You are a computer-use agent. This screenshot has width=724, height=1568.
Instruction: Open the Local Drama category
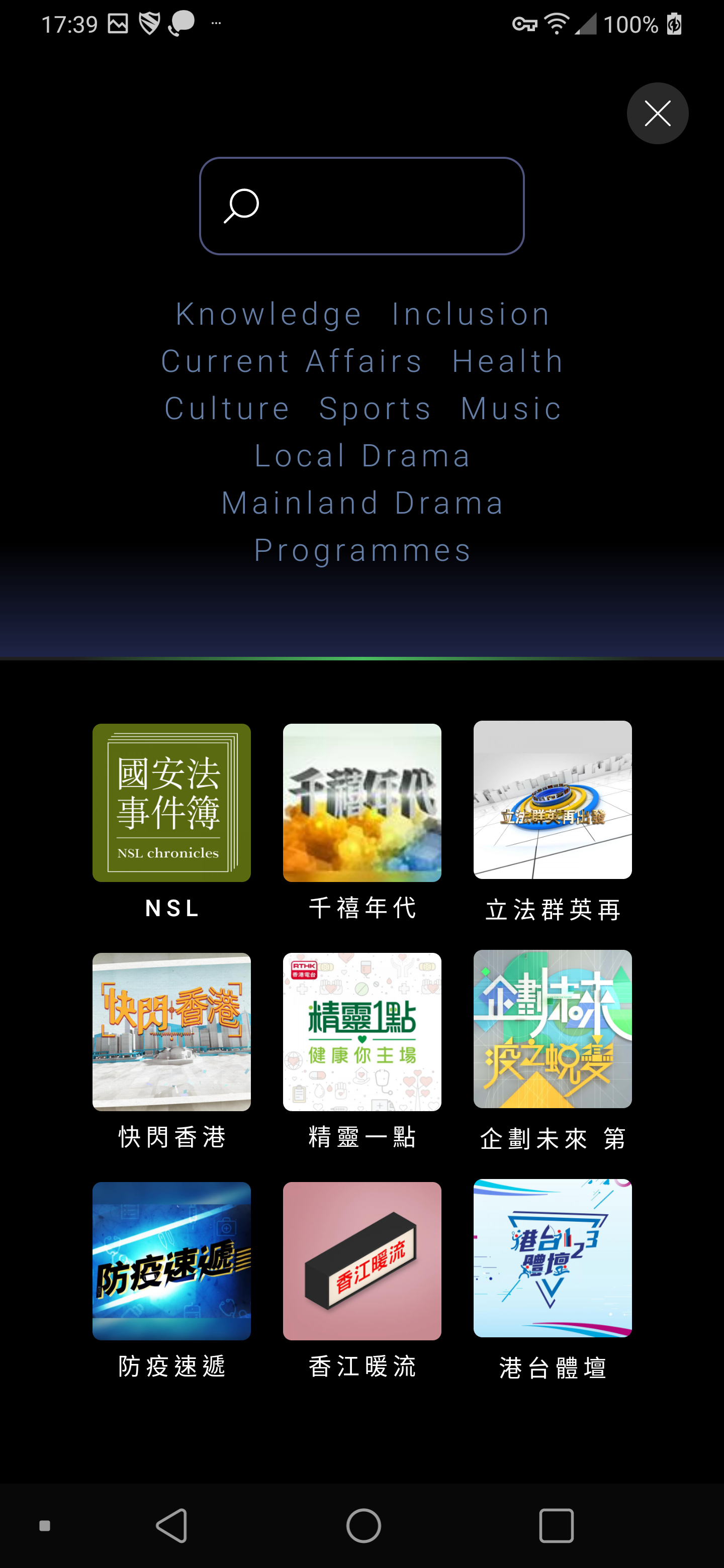click(x=363, y=456)
